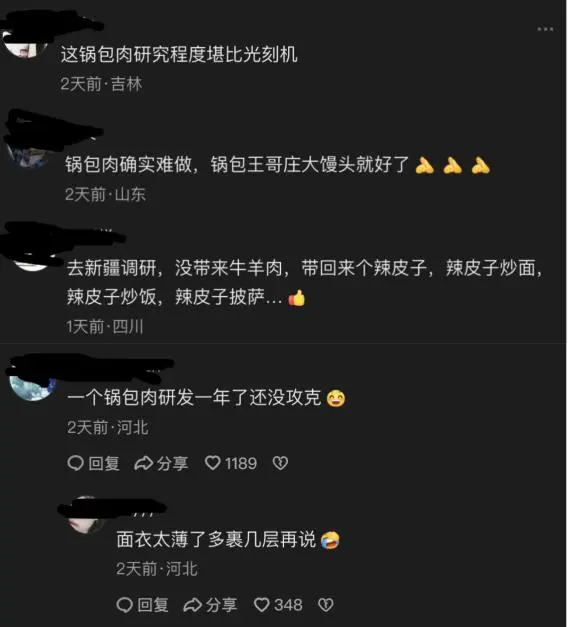568x627 pixels.
Task: Like the comment with 1189 likes
Action: click(231, 463)
